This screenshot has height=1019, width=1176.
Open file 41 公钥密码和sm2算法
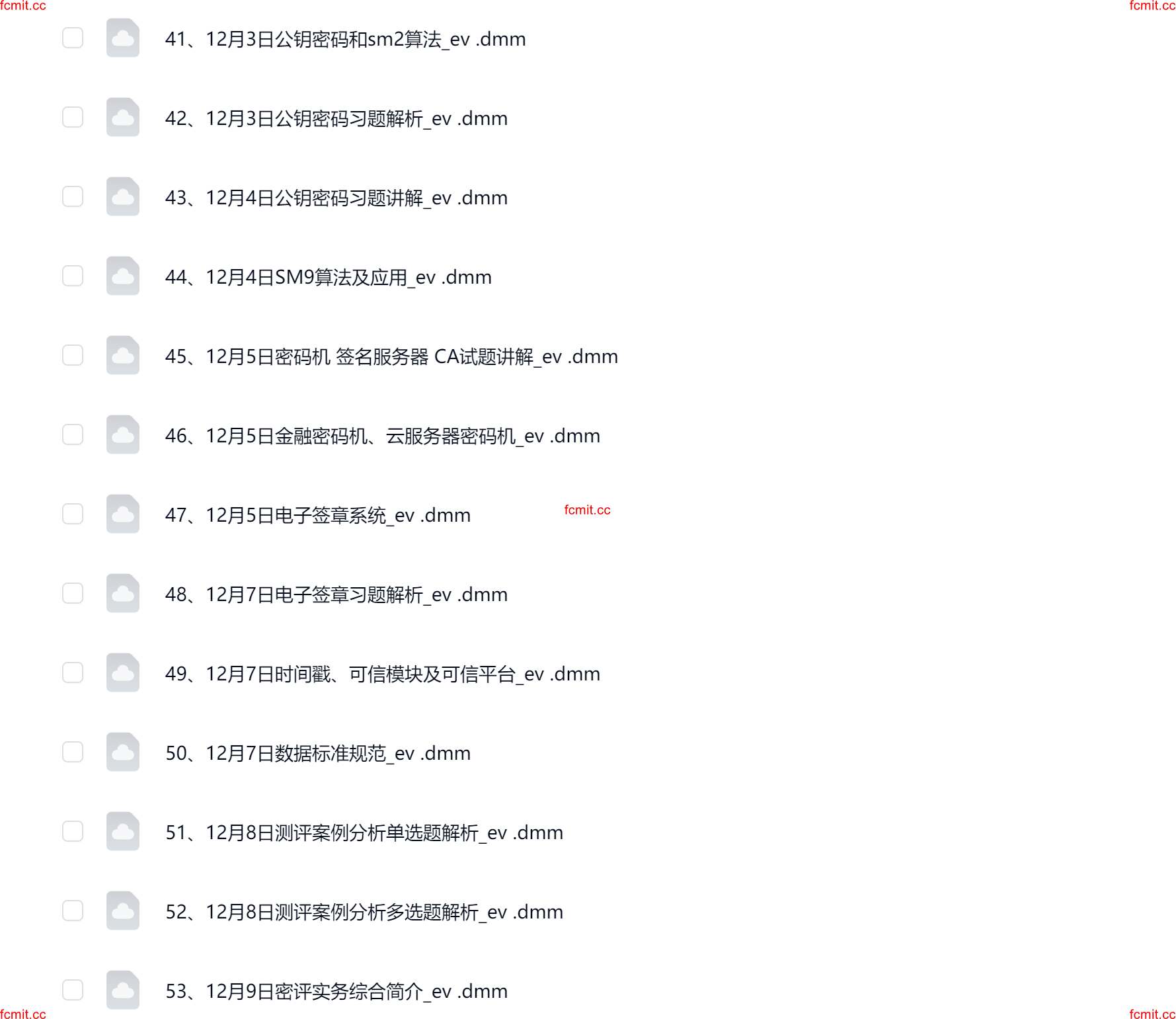345,39
